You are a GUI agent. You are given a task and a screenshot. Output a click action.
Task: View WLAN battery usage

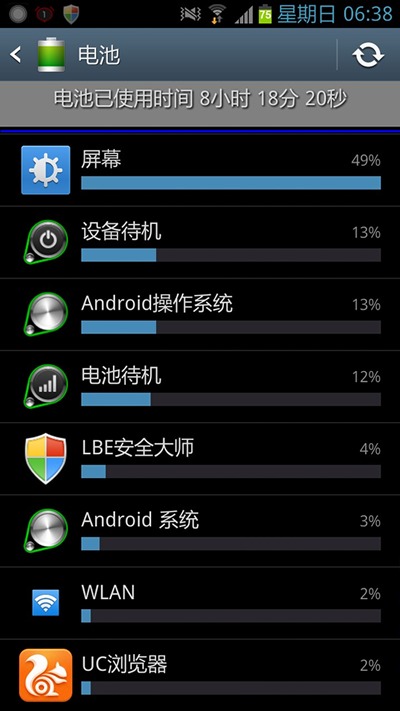(200, 603)
